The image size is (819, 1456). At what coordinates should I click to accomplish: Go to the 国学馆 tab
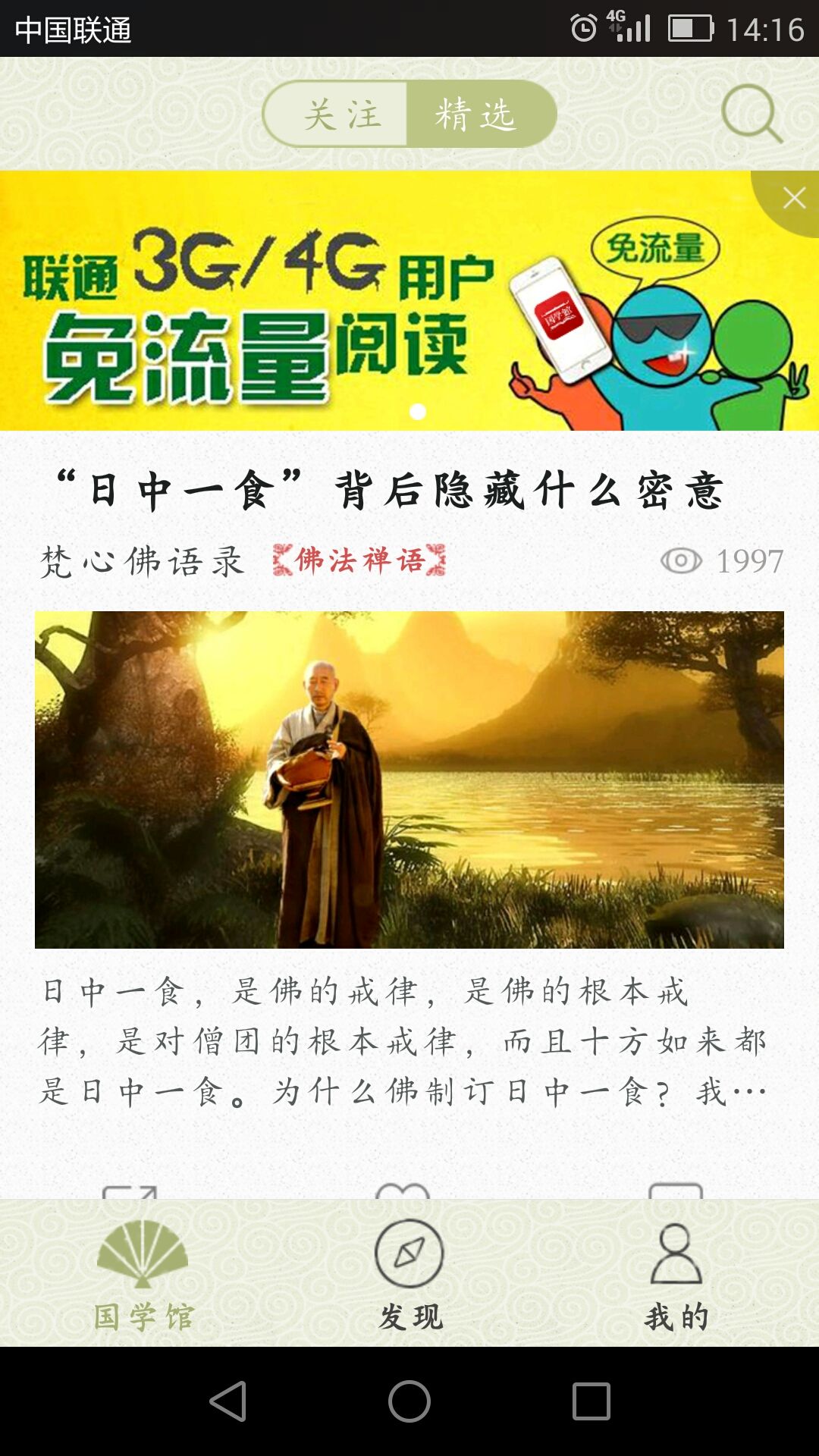(x=143, y=1276)
